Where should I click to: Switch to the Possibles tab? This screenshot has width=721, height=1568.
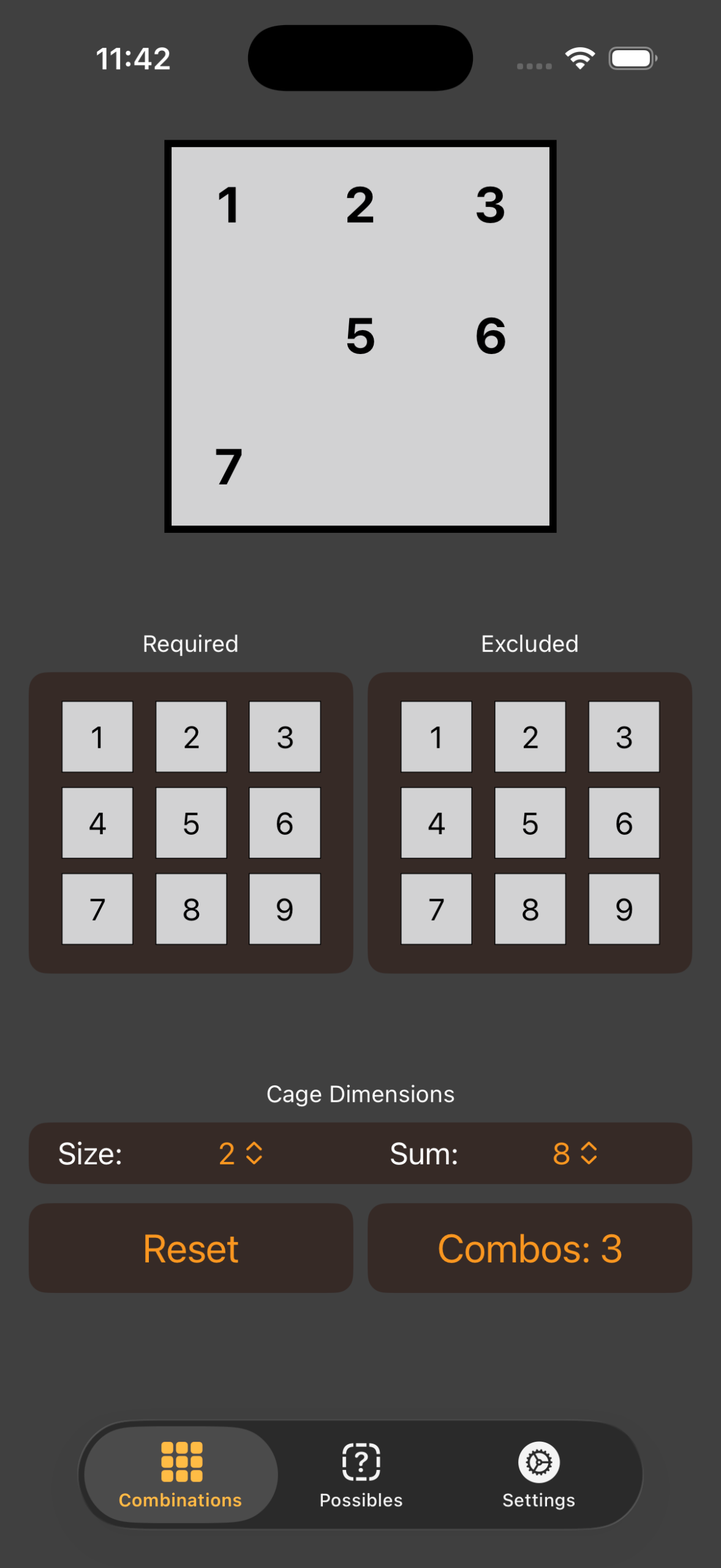coord(361,1475)
